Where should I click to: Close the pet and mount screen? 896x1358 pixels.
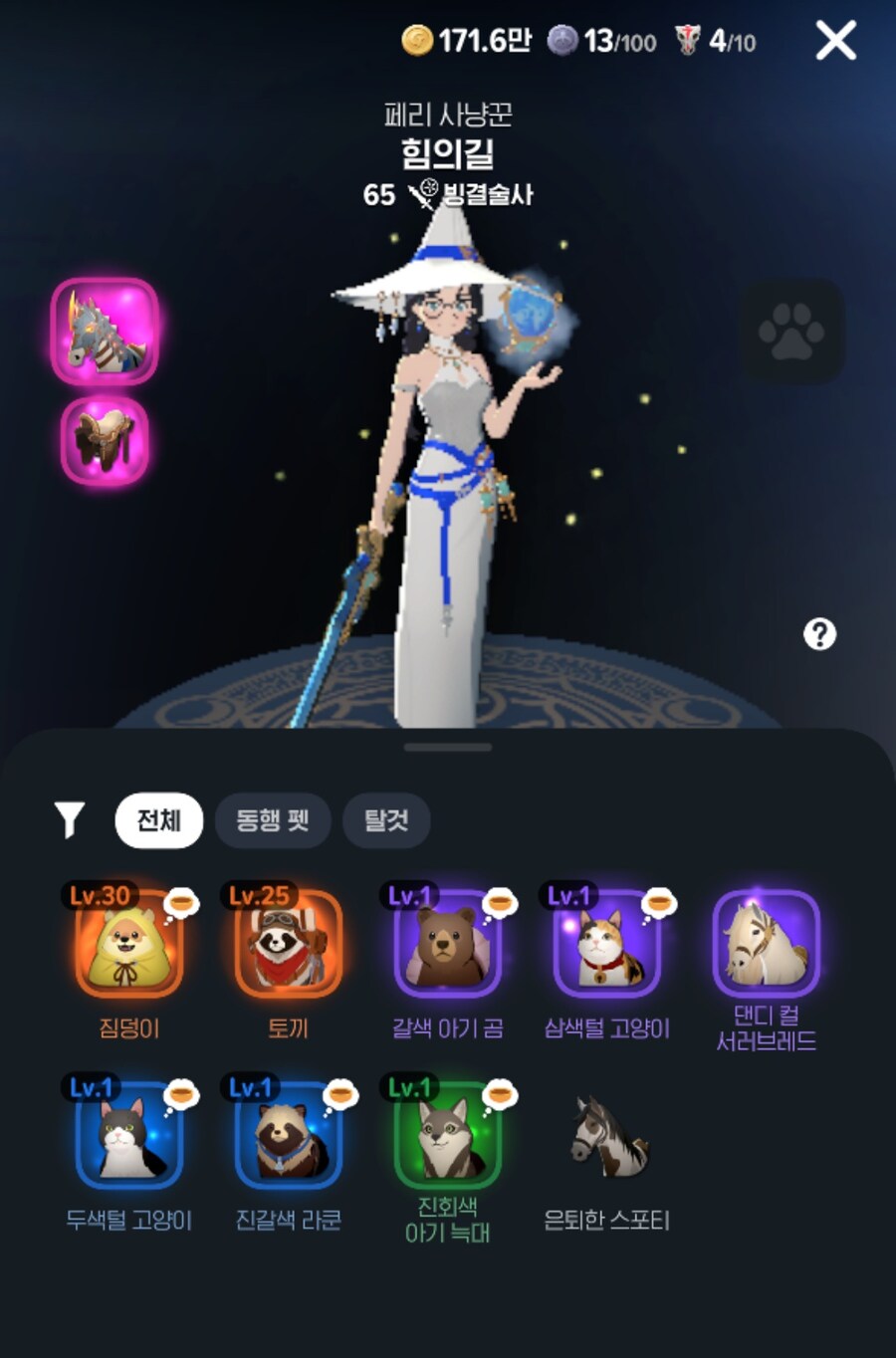coord(835,41)
